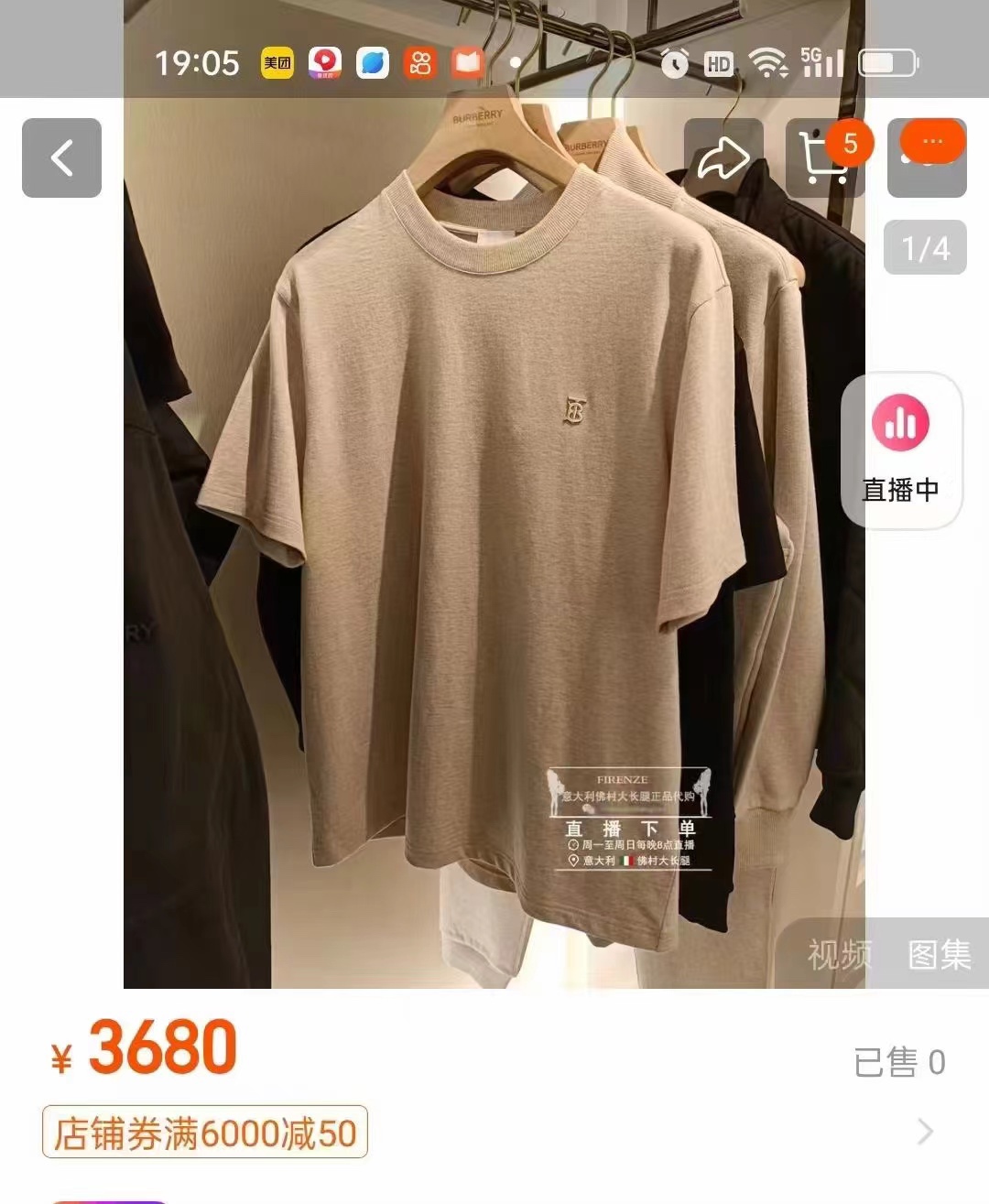989x1204 pixels.
Task: Expand coupon details with the chevron
Action: [x=926, y=1133]
